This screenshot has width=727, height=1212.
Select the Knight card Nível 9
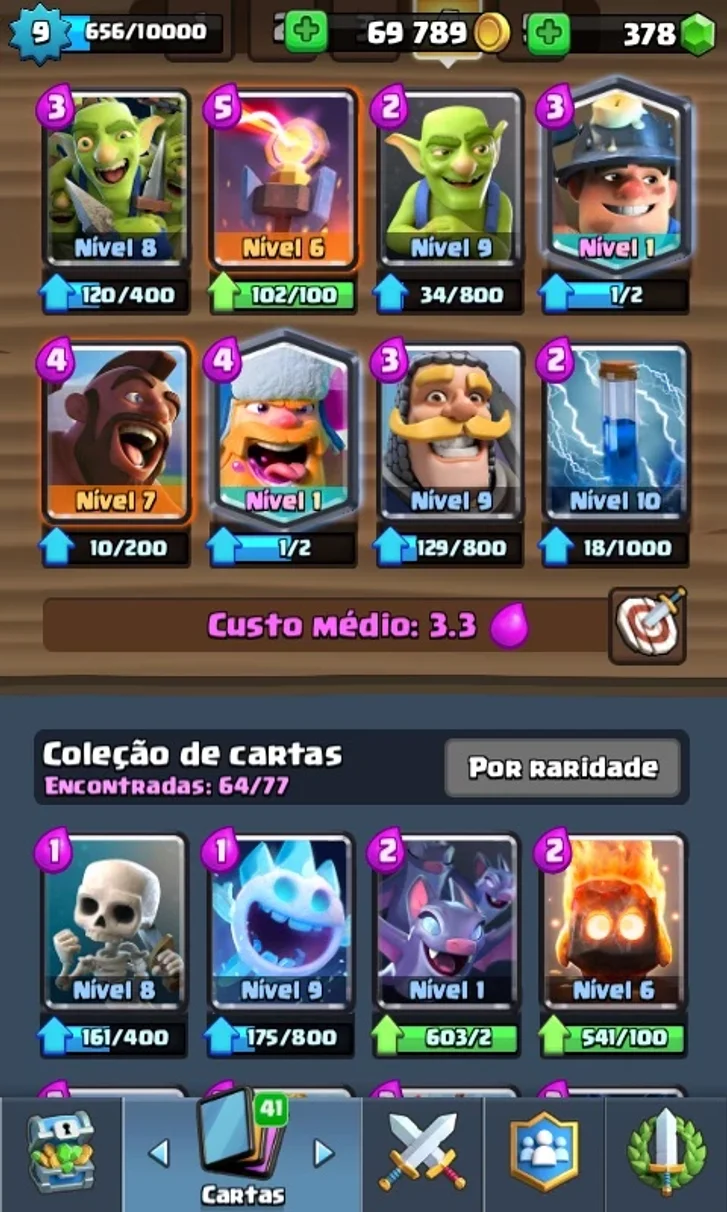(450, 433)
